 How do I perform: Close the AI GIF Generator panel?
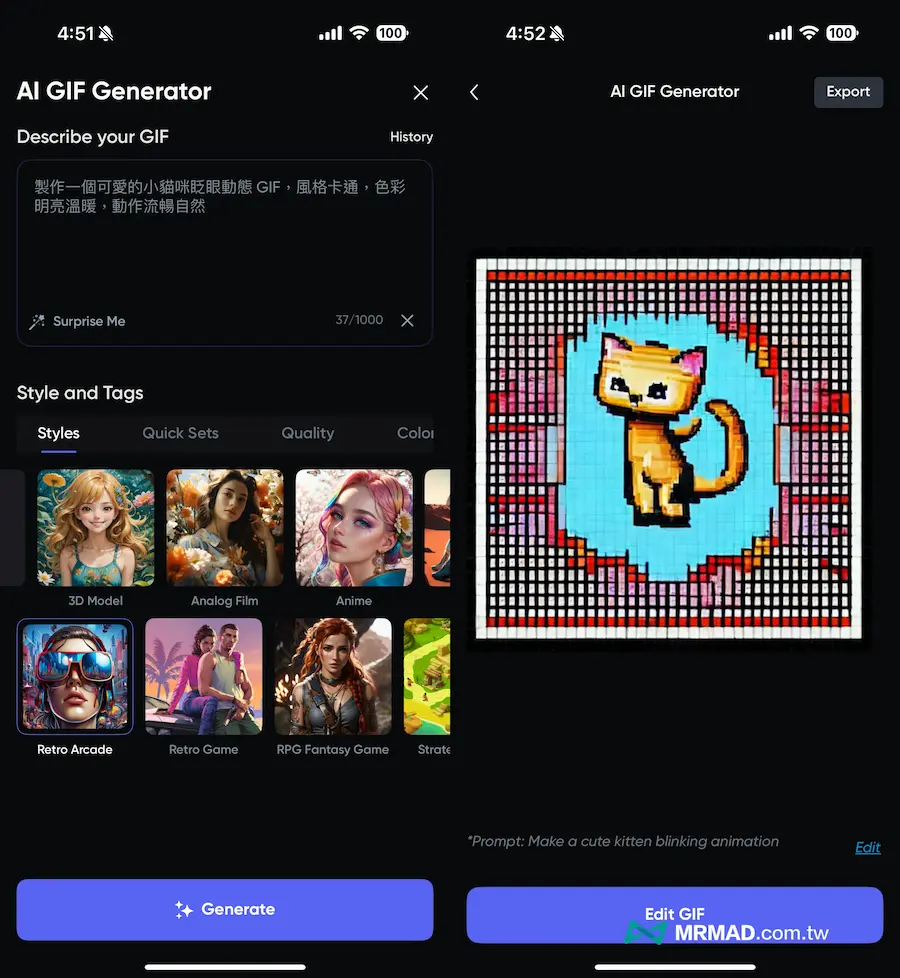click(420, 92)
